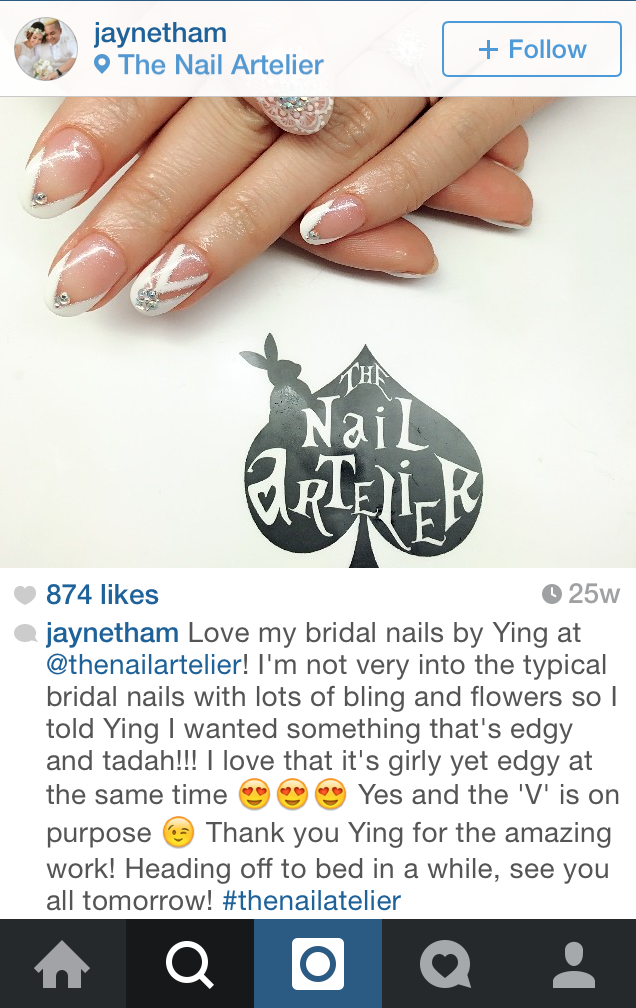
Task: Open jaynetham username in the header
Action: click(160, 32)
